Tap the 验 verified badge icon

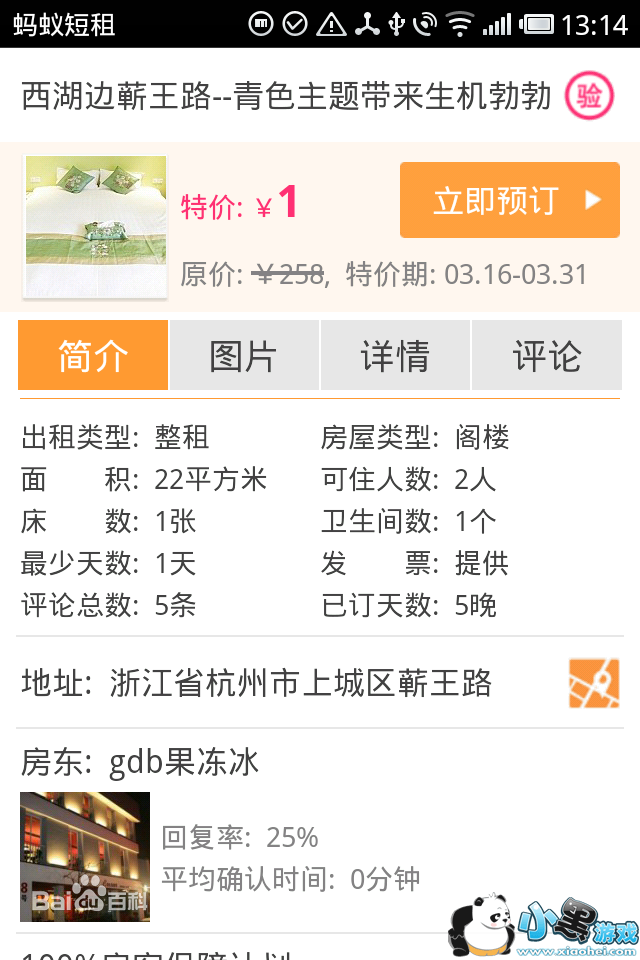coord(589,97)
